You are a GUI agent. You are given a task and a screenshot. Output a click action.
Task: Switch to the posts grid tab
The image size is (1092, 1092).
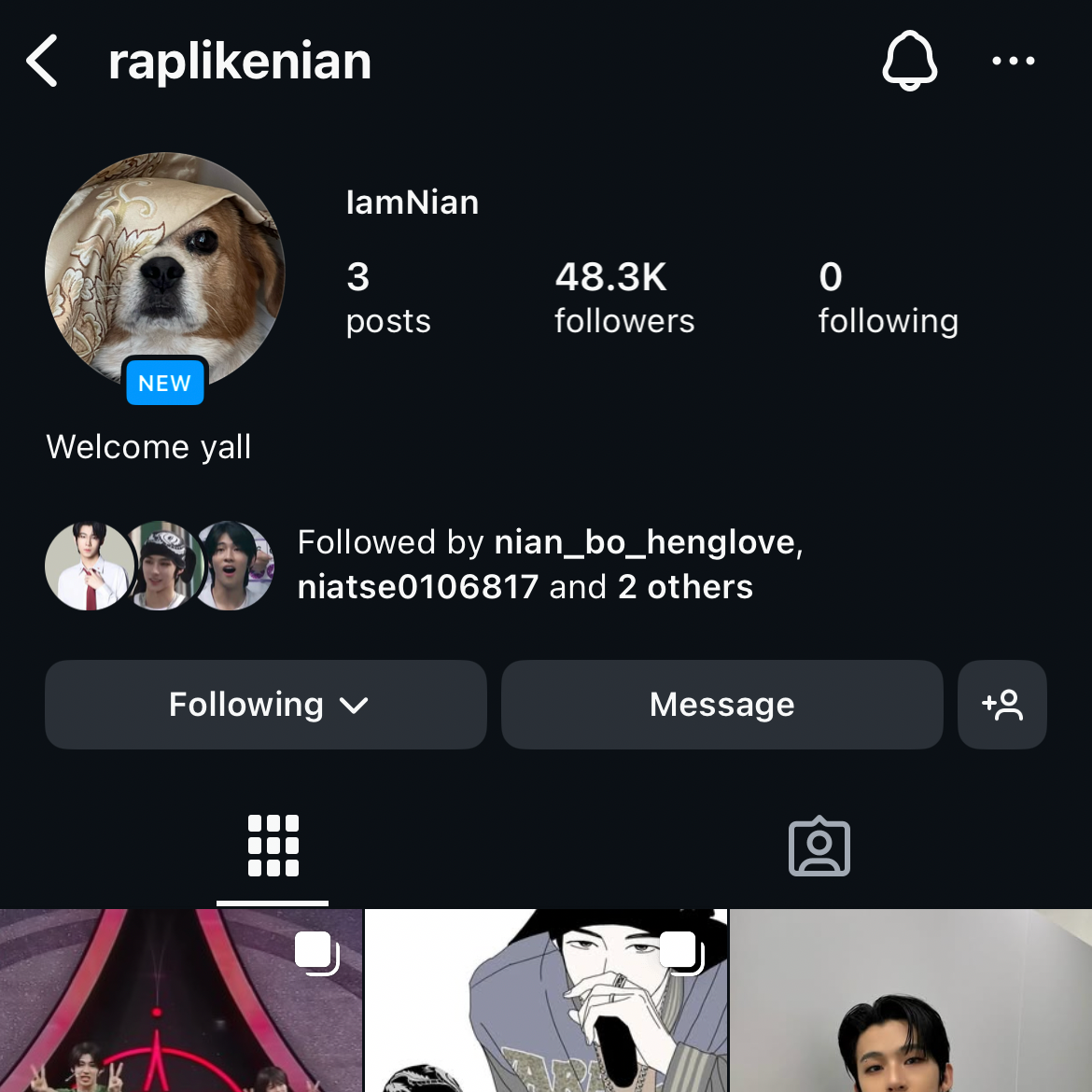(273, 846)
